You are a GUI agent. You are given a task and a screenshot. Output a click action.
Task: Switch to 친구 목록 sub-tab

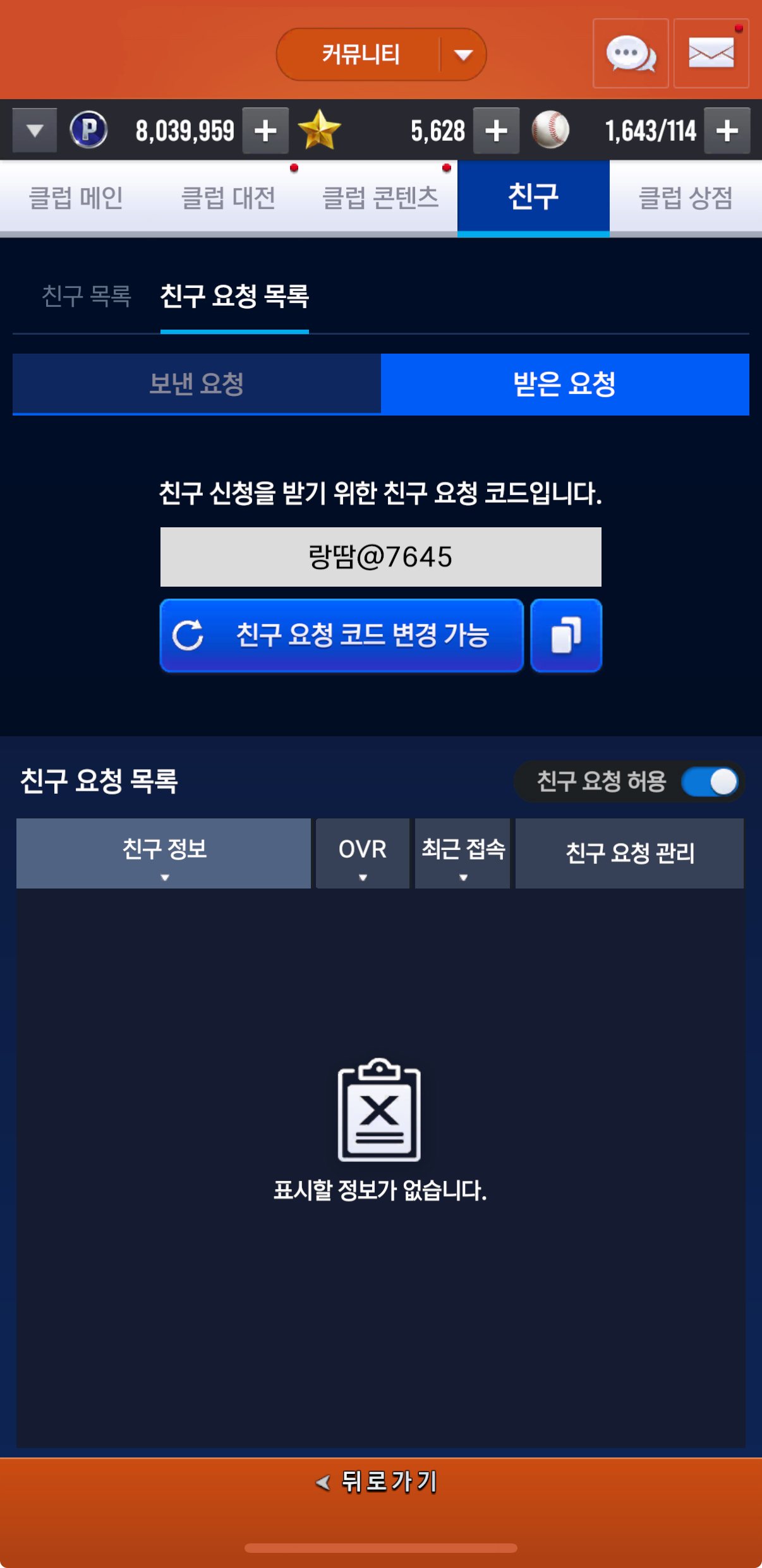[87, 296]
